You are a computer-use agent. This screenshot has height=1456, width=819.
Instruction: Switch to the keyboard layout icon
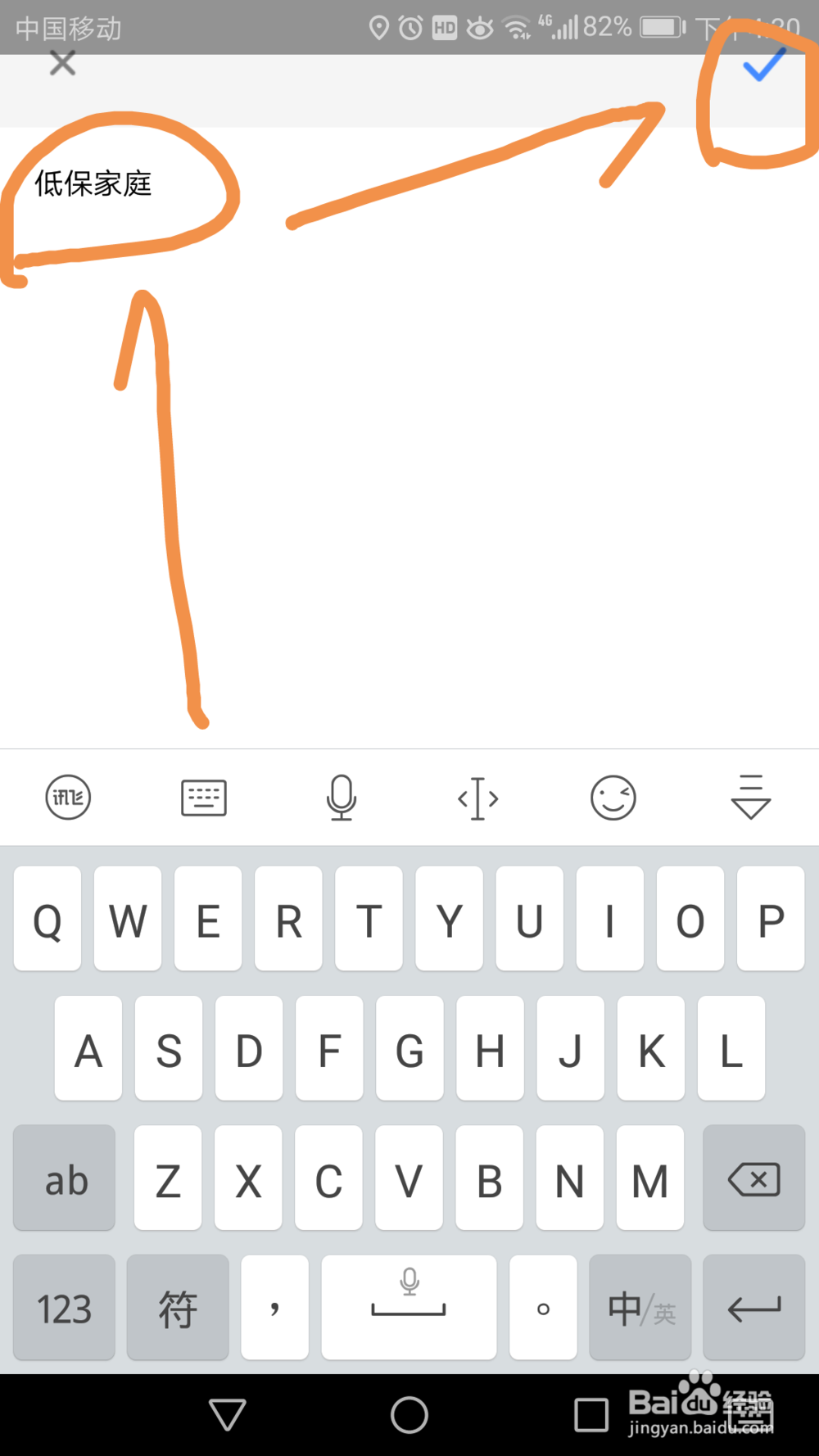(x=204, y=798)
